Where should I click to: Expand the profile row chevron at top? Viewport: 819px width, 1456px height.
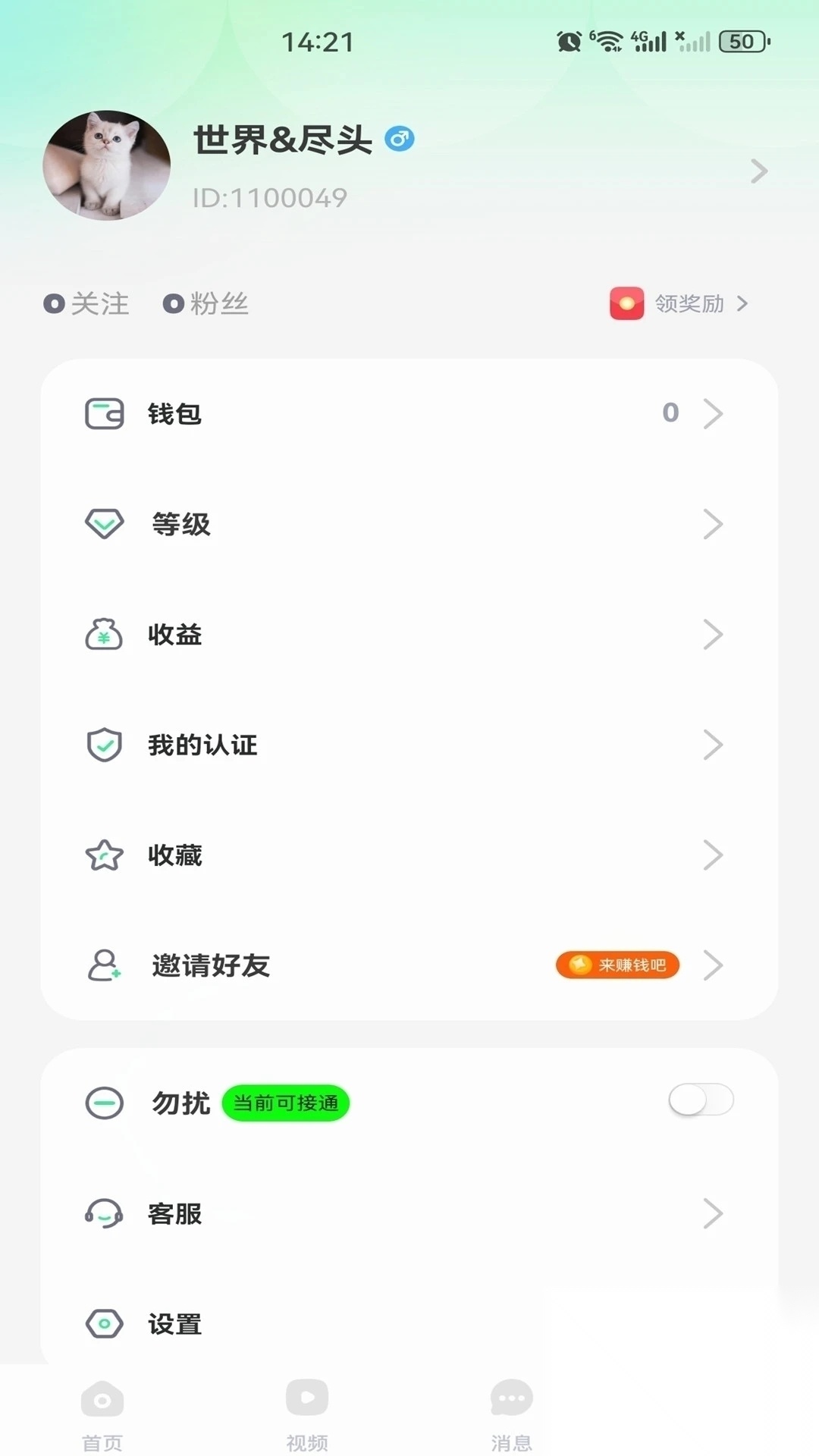758,171
